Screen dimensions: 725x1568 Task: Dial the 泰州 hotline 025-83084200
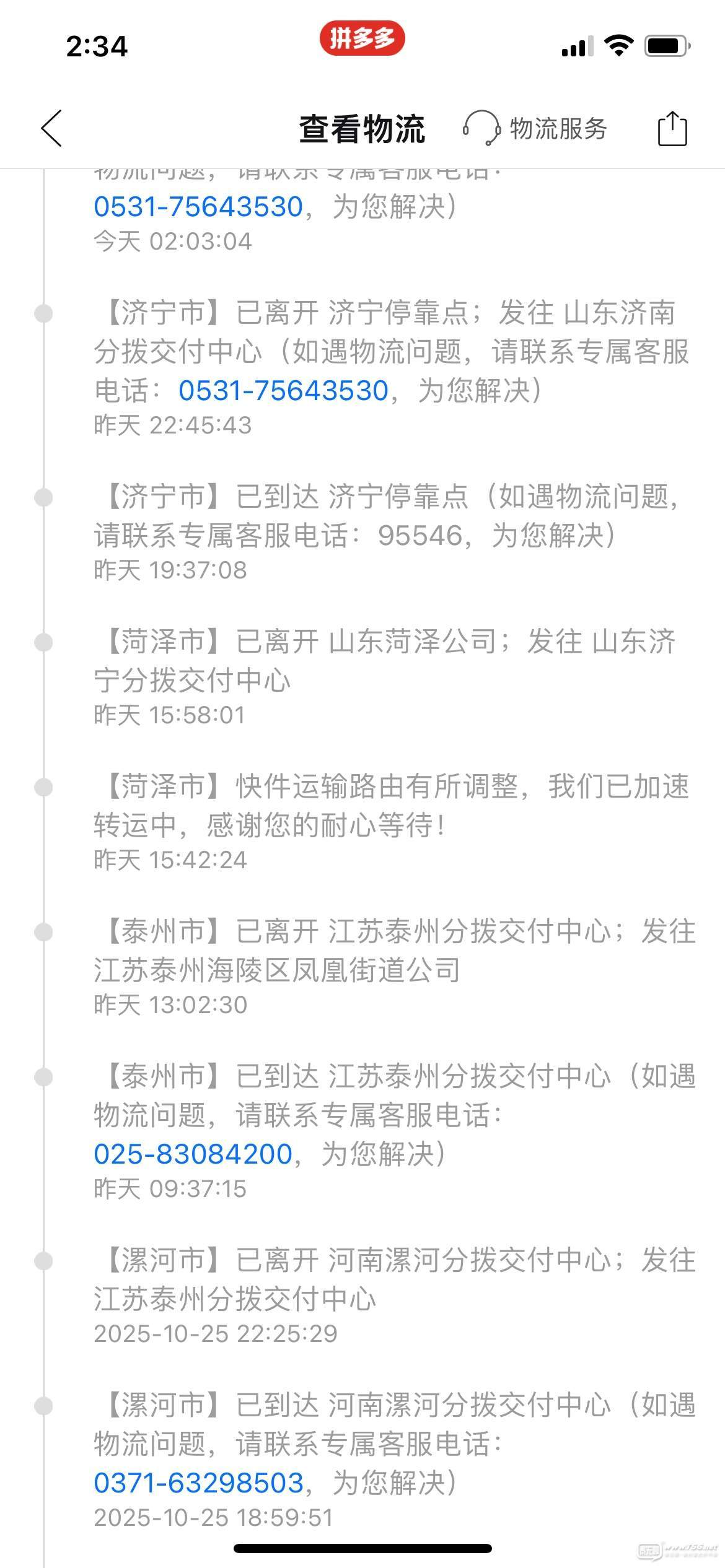click(193, 1154)
